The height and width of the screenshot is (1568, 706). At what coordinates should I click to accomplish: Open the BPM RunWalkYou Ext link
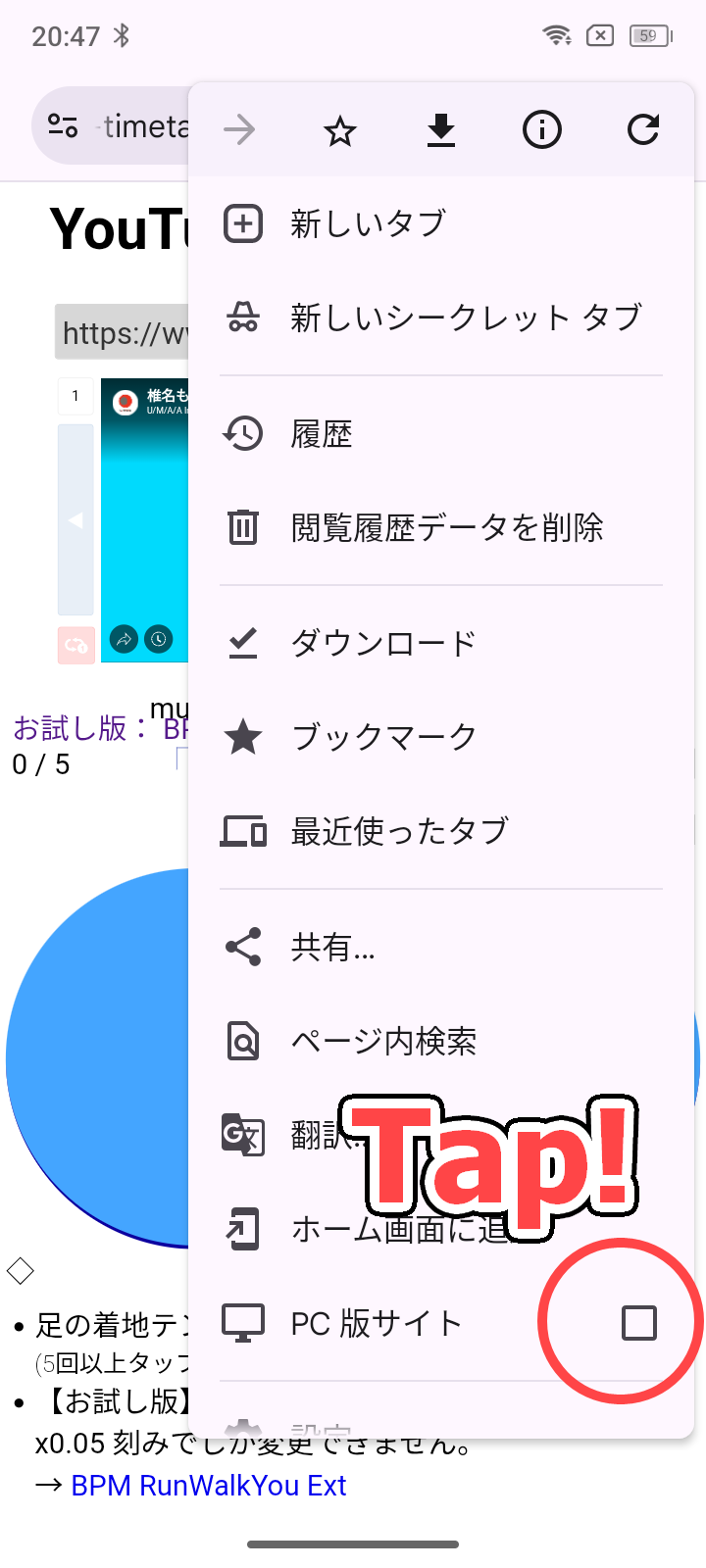209,1486
